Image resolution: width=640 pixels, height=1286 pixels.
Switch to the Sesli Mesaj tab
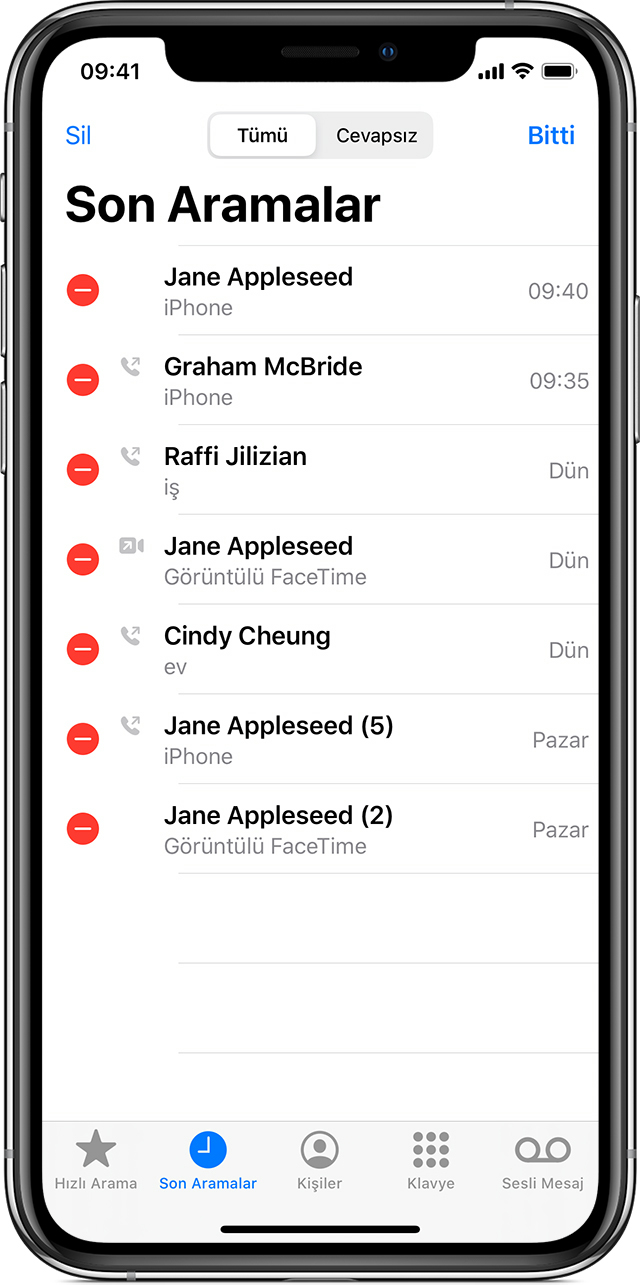click(542, 1160)
